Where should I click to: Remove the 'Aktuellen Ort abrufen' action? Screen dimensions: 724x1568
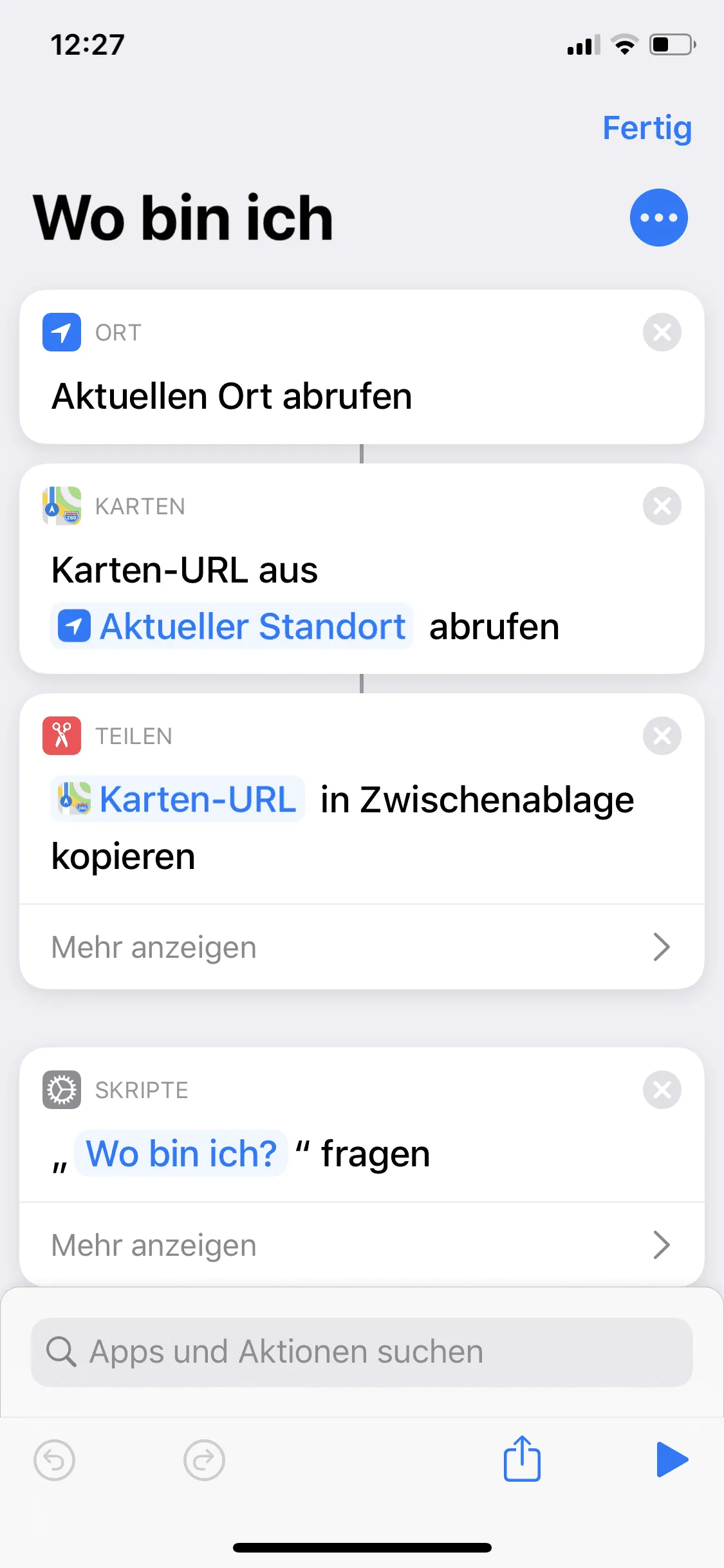[662, 333]
